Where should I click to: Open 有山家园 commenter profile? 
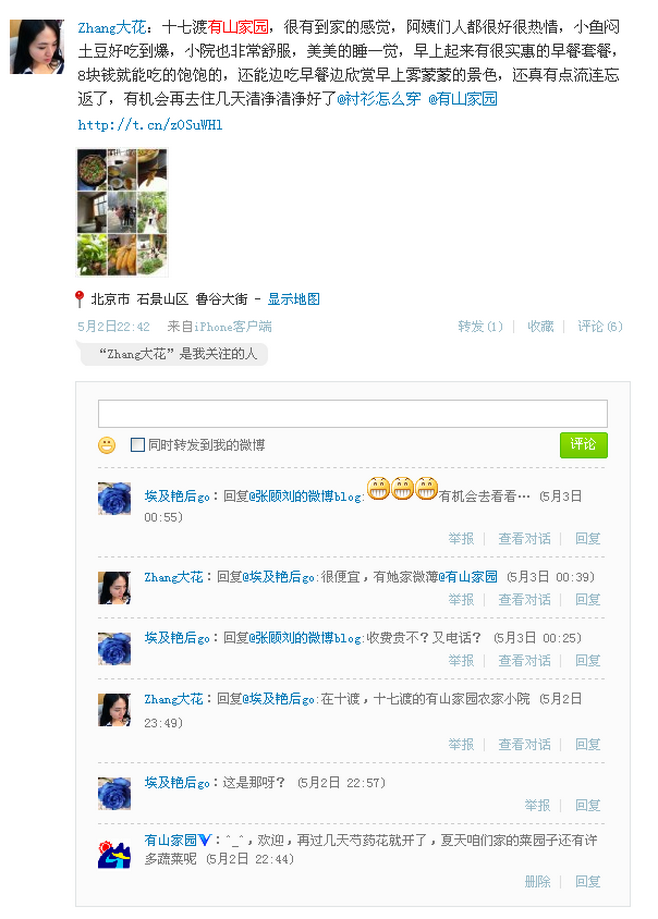click(170, 839)
